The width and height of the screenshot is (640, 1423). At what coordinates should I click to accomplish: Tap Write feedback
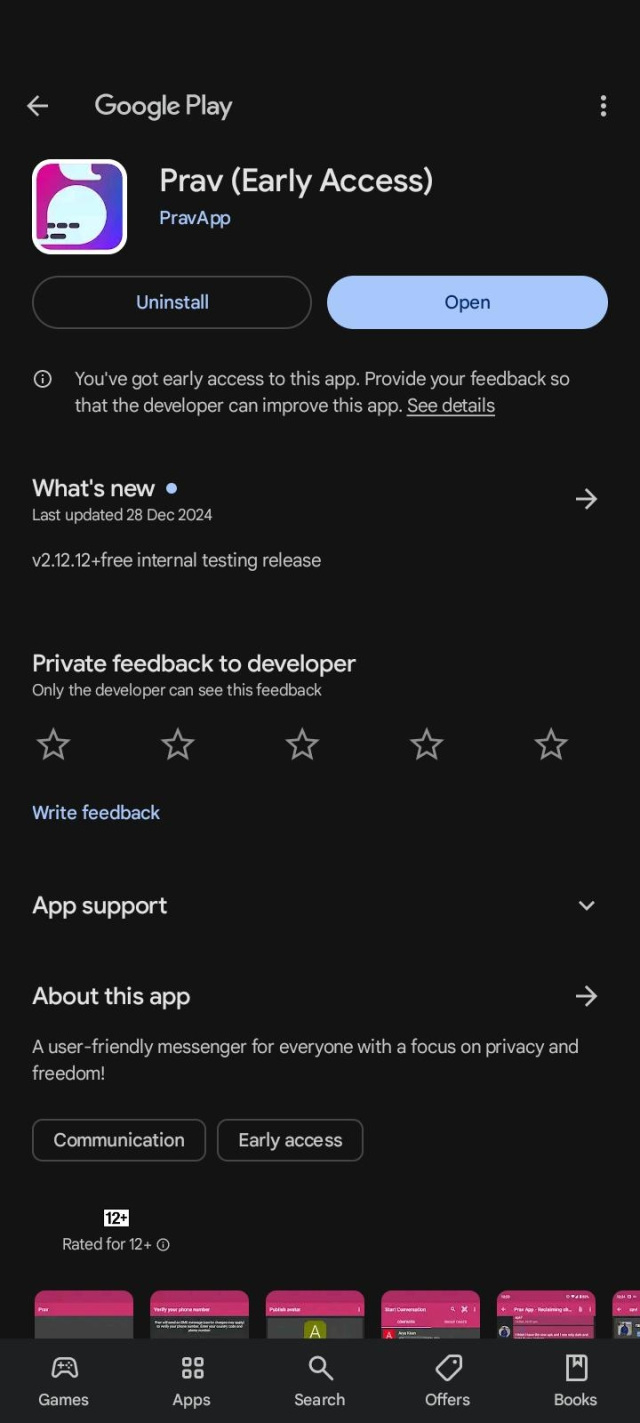[96, 813]
